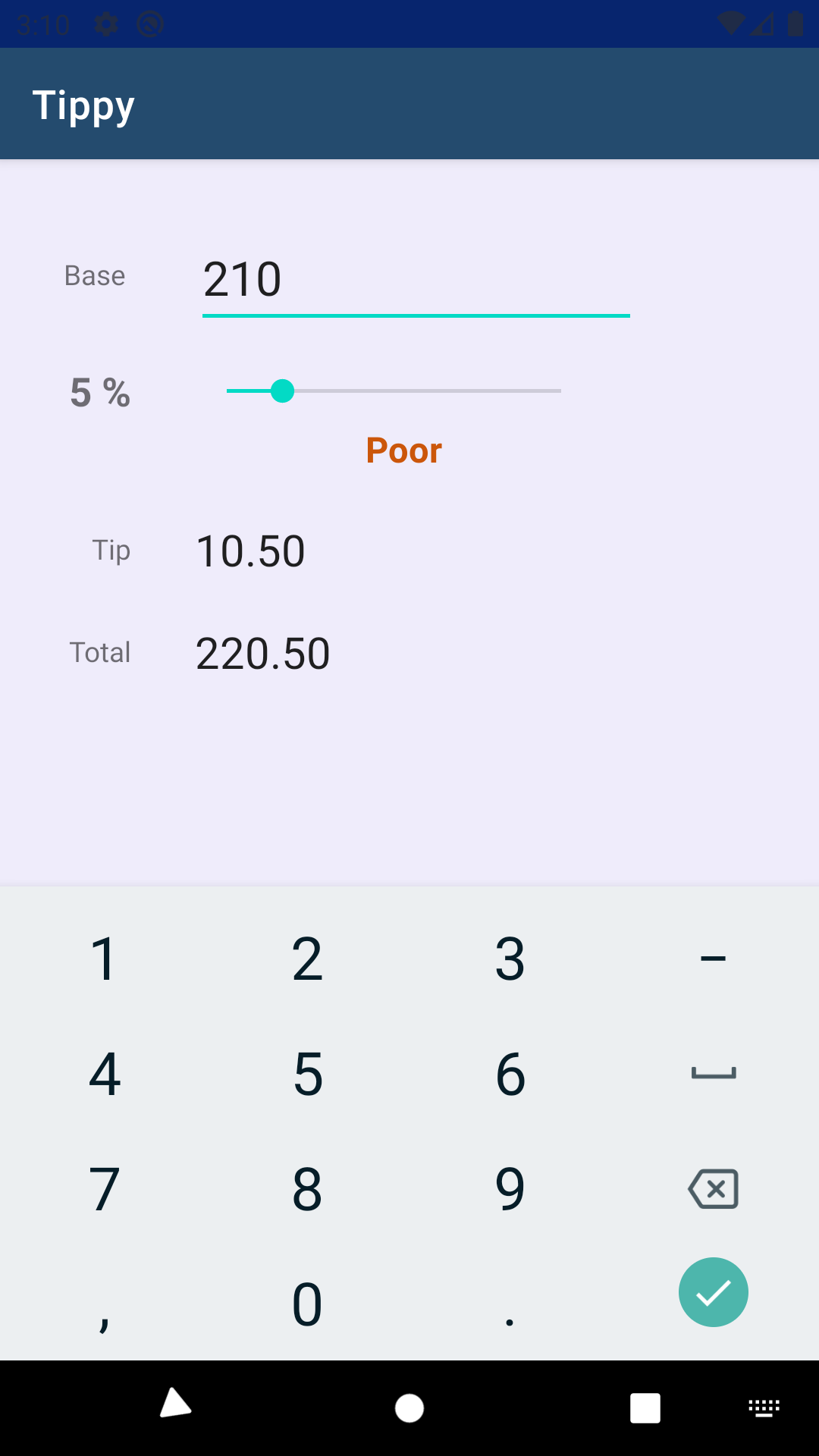The image size is (819, 1456).
Task: Tap the keyboard switcher in navigation bar
Action: point(764,1407)
